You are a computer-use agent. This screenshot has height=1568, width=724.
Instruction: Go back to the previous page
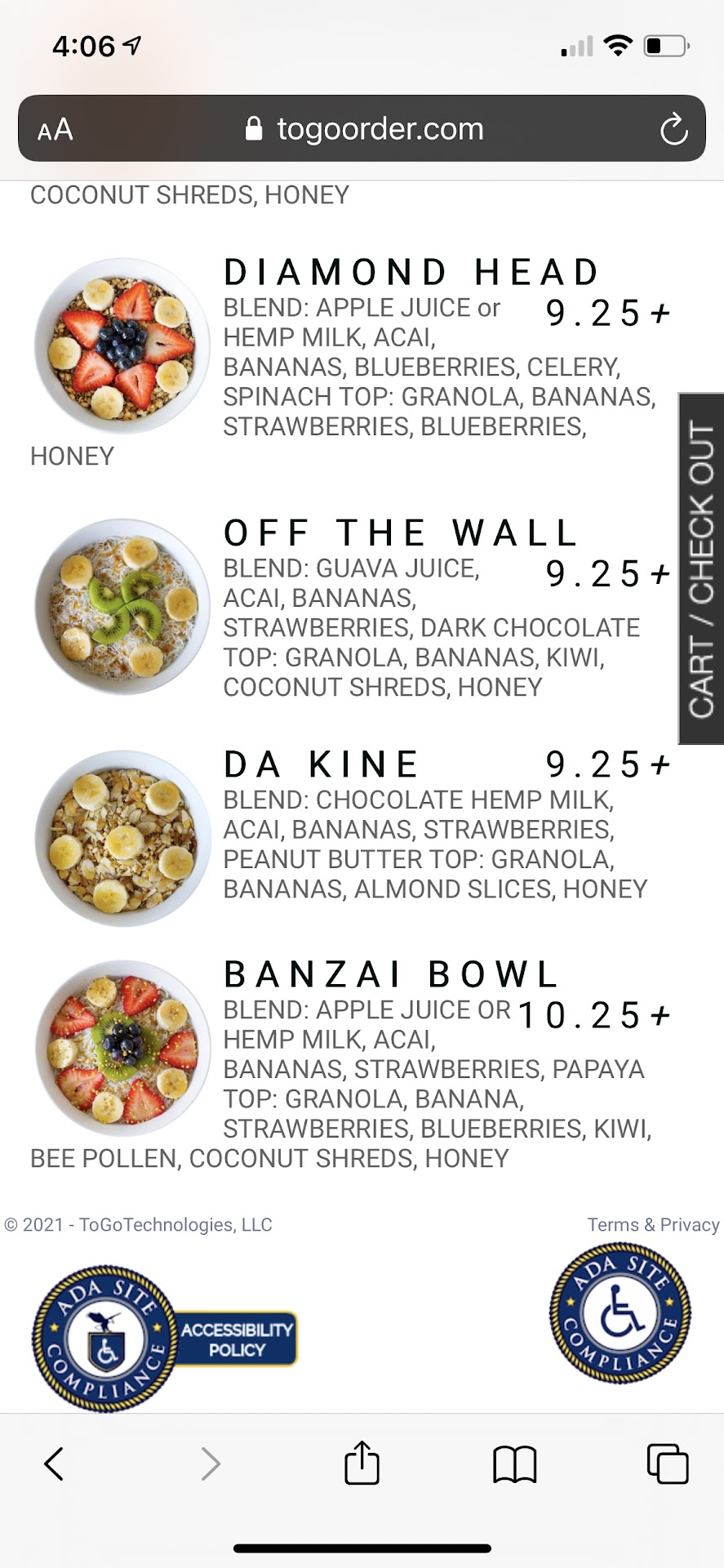(x=54, y=1463)
